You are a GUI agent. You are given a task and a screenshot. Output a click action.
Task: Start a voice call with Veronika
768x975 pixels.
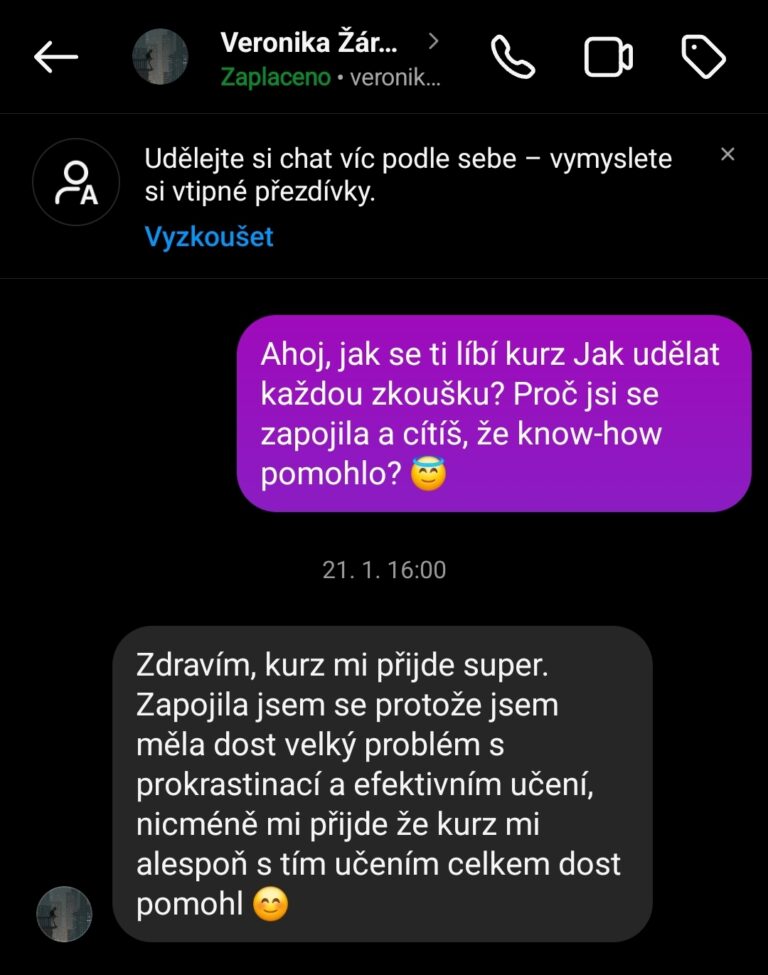513,58
